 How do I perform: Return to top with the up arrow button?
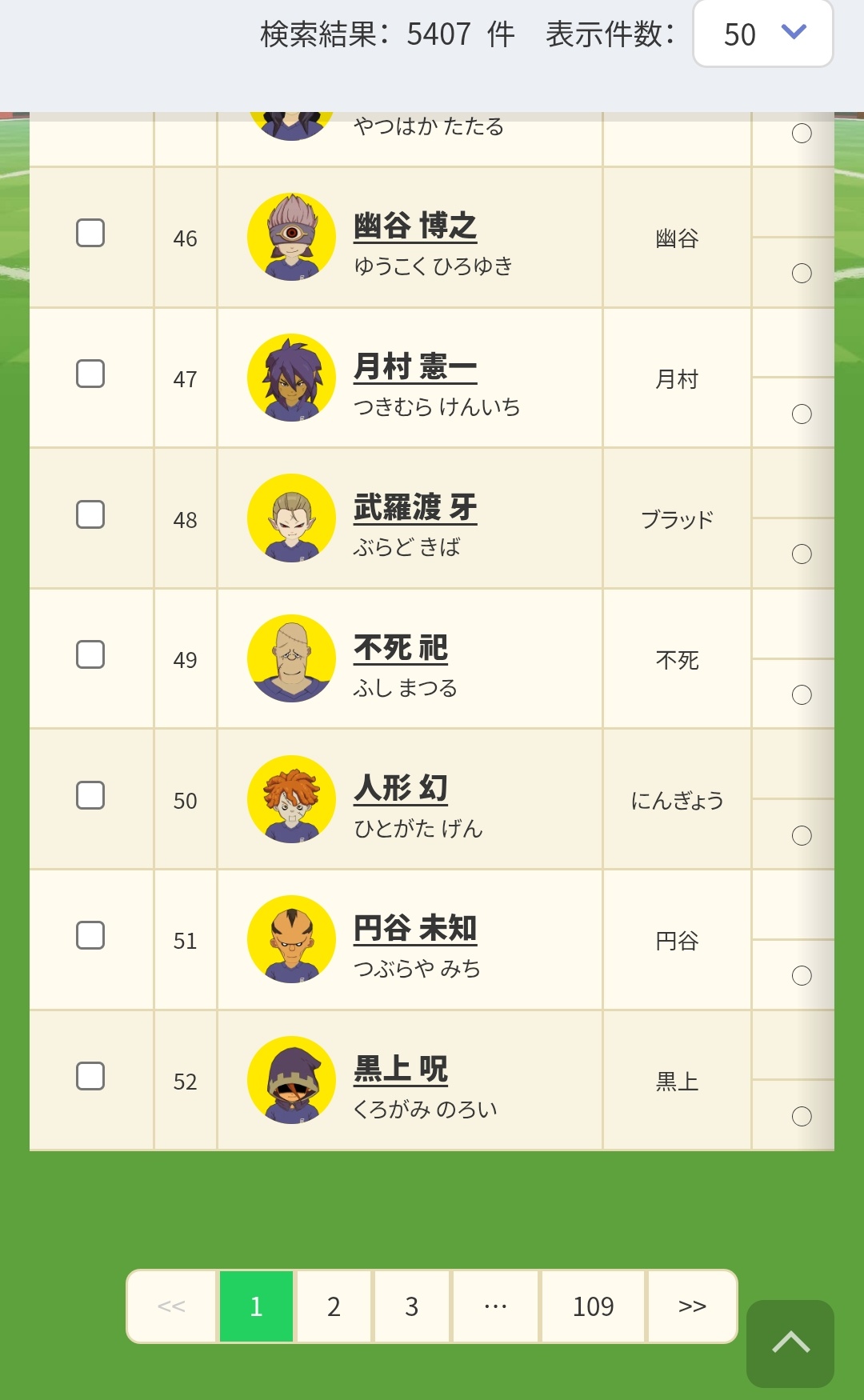(790, 1343)
